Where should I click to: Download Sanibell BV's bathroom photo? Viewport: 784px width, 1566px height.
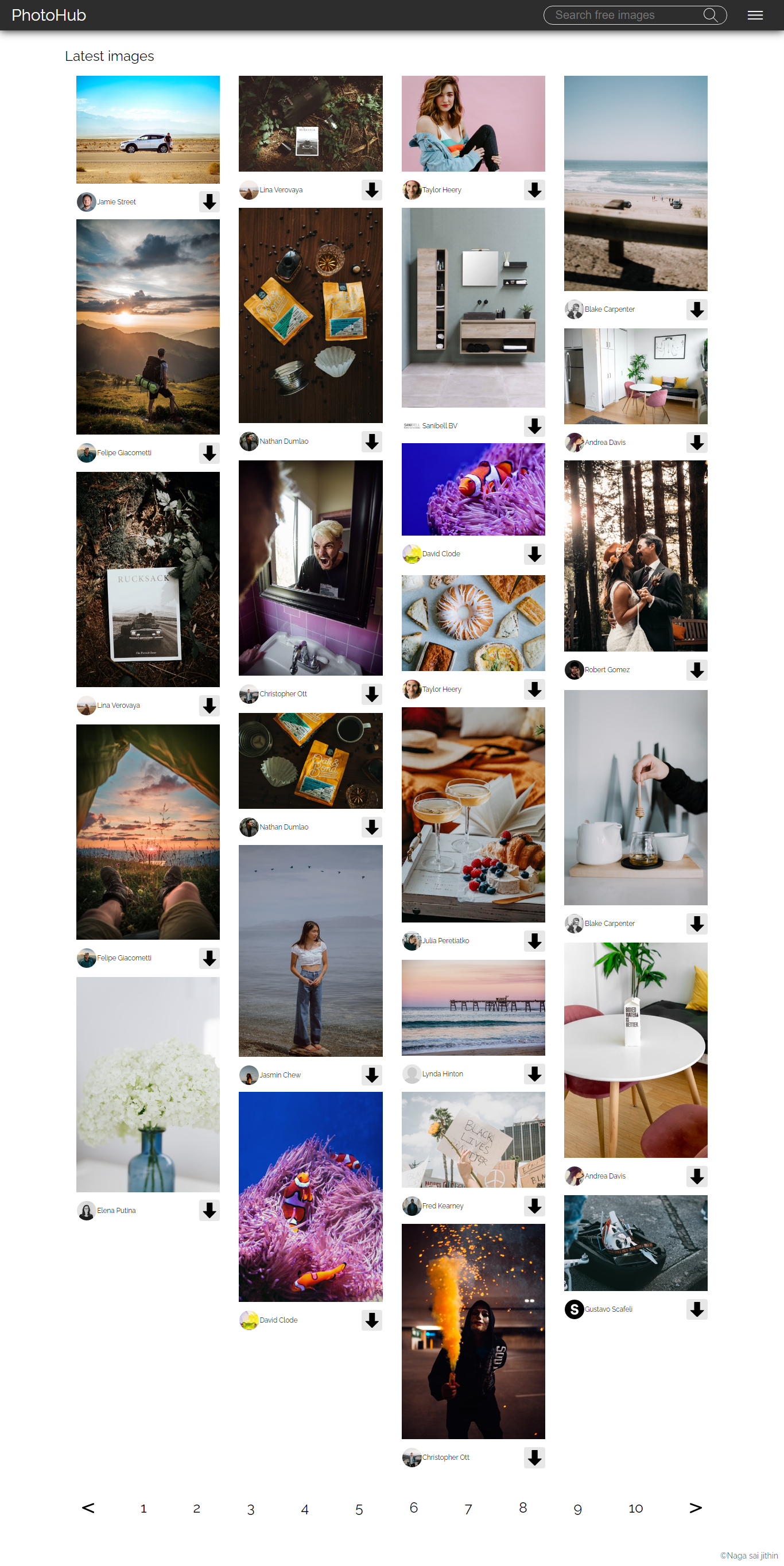click(x=534, y=425)
